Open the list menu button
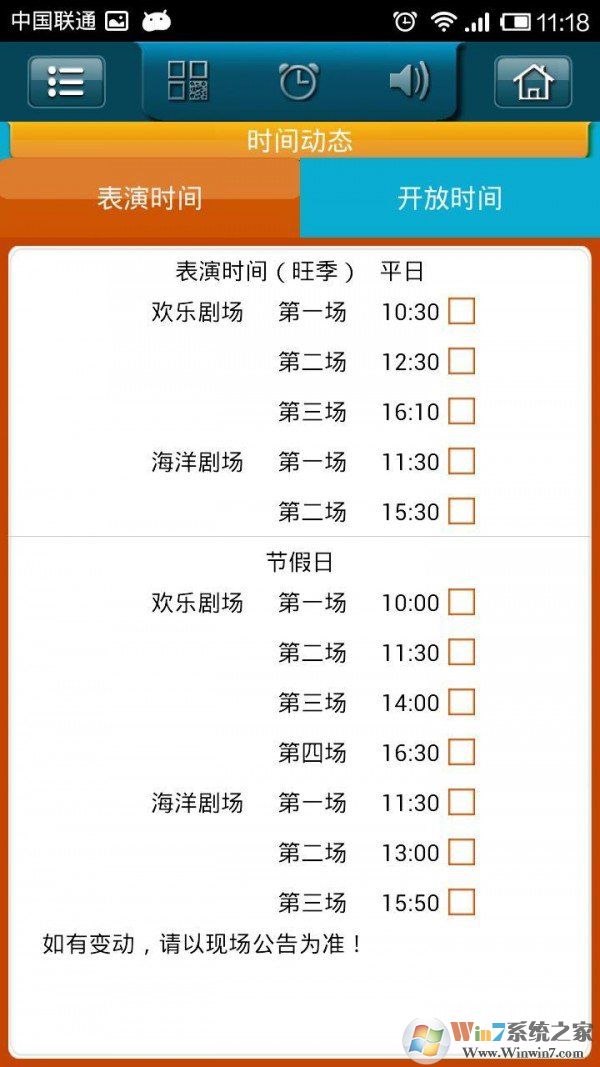This screenshot has height=1067, width=600. [x=66, y=82]
